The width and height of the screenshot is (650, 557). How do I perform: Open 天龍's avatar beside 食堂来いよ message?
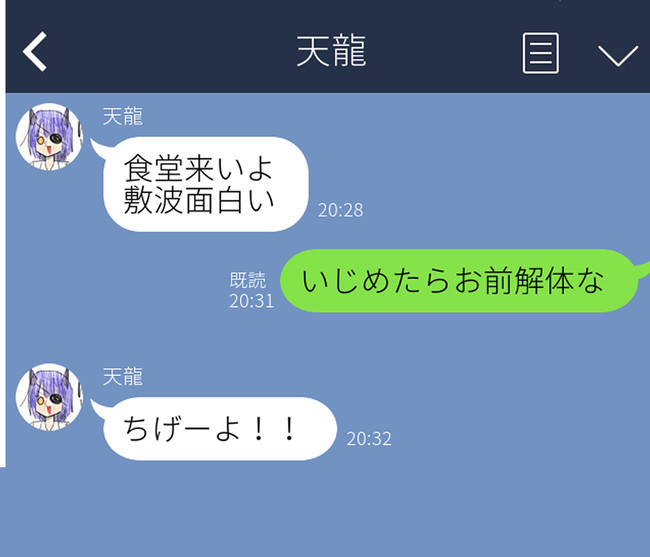tap(49, 136)
